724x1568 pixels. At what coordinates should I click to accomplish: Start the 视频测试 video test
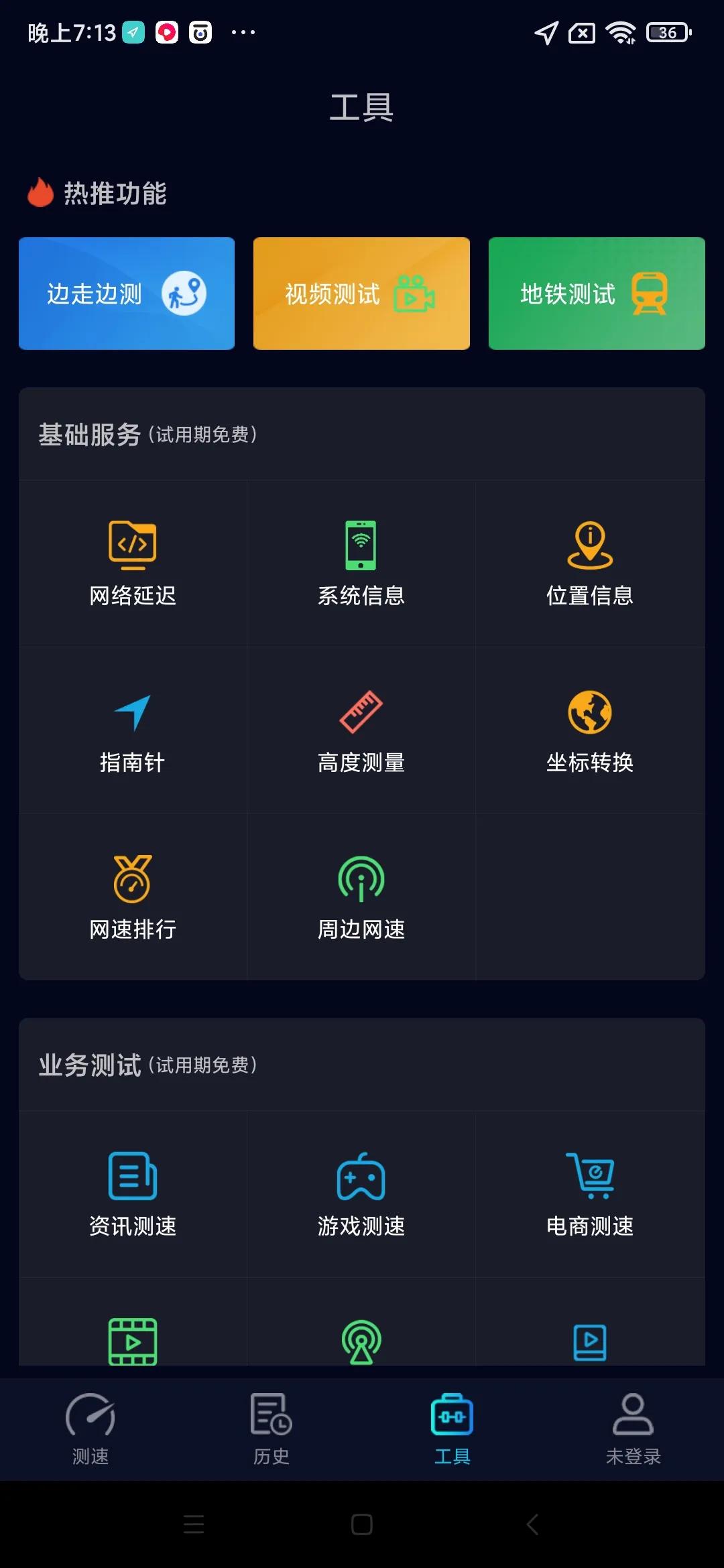coord(361,293)
